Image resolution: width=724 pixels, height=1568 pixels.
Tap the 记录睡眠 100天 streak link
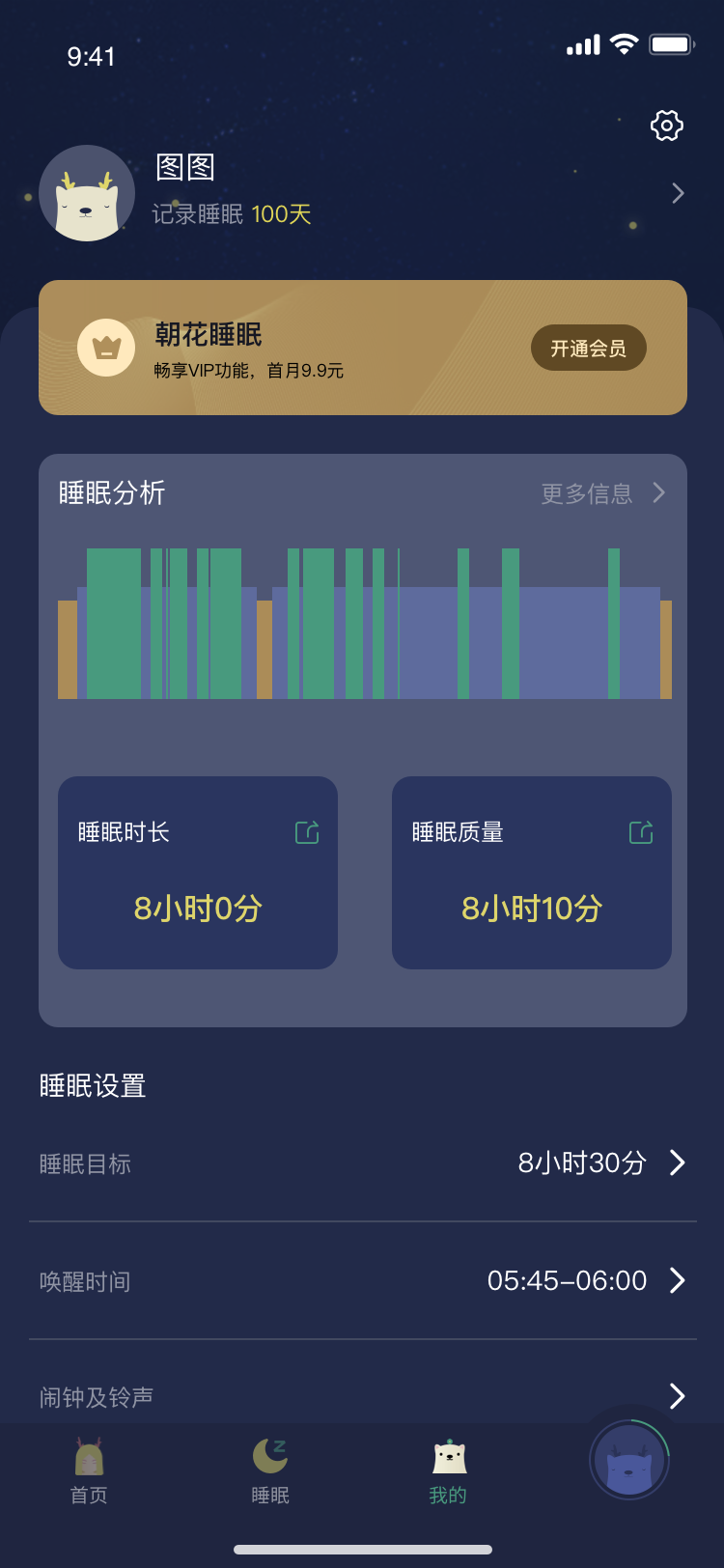[x=233, y=214]
